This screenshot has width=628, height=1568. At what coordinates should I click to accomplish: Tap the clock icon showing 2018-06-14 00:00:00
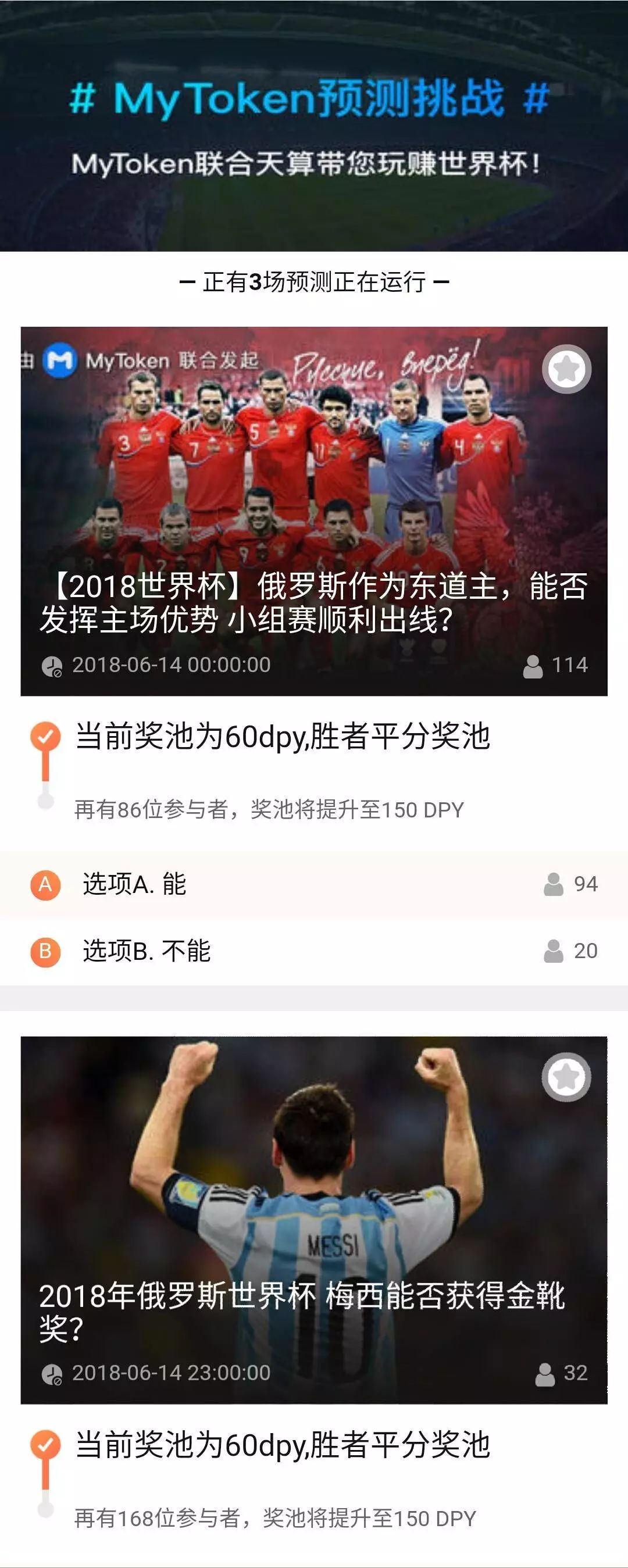pos(51,666)
